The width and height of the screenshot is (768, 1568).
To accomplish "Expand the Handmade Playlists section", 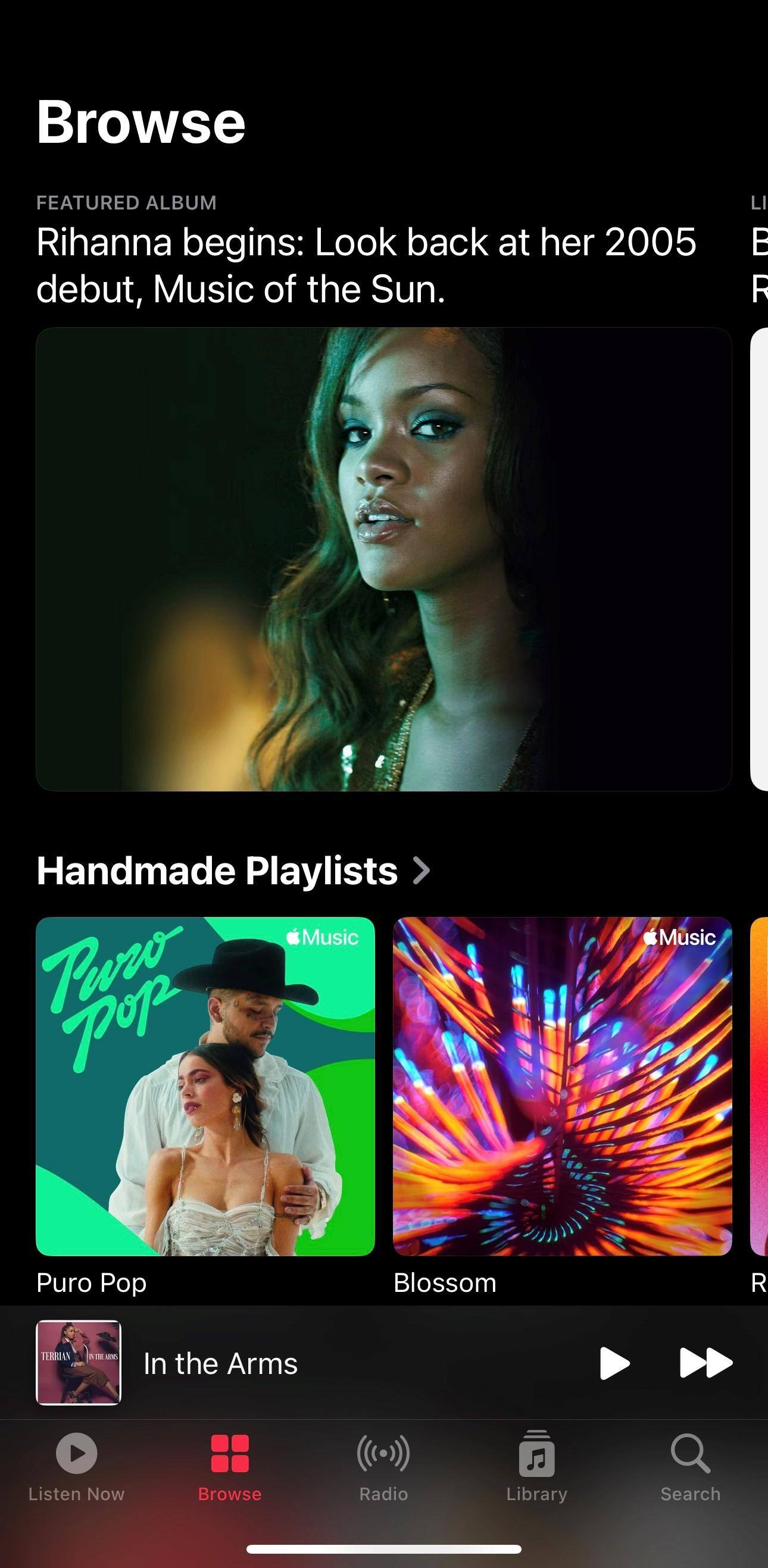I will click(233, 871).
